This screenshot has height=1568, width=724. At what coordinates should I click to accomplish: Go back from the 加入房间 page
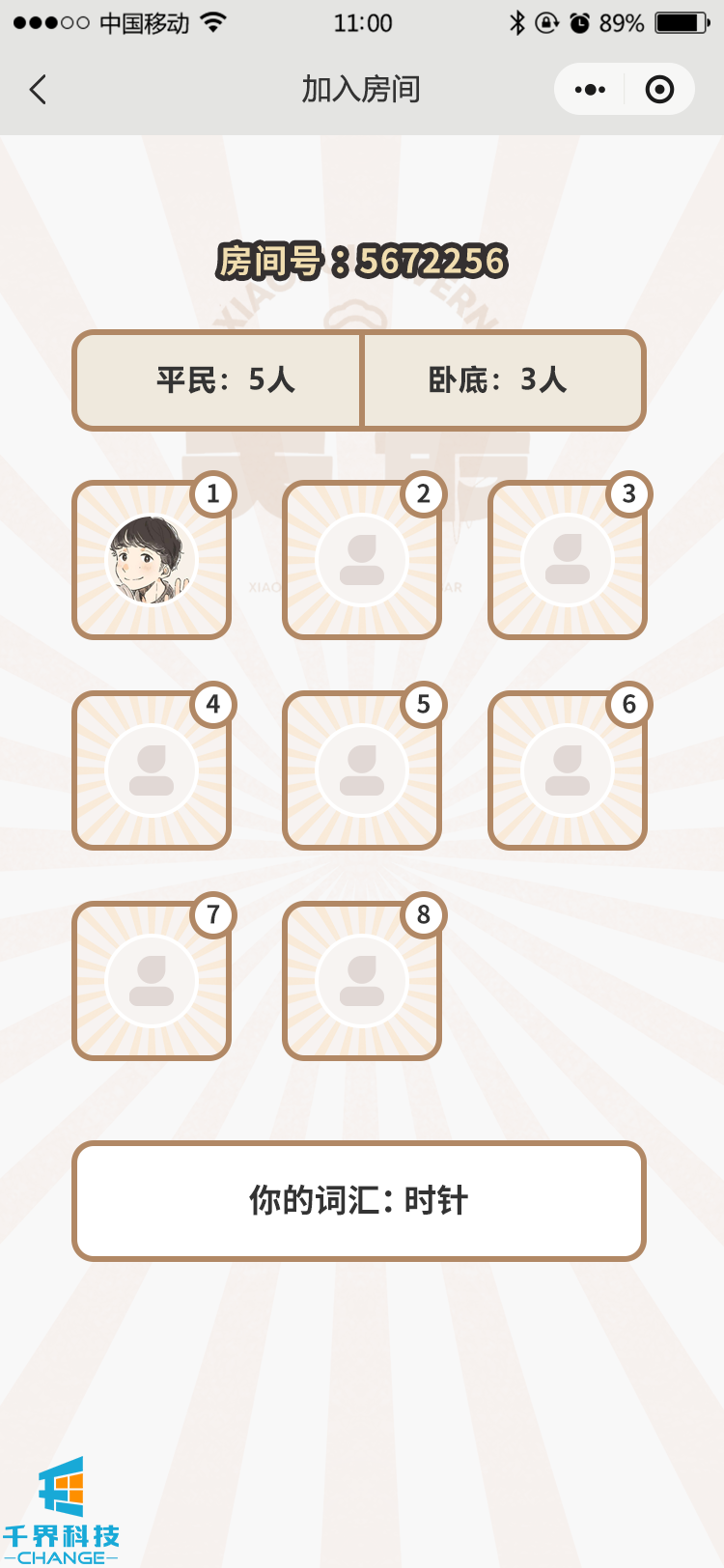38,90
